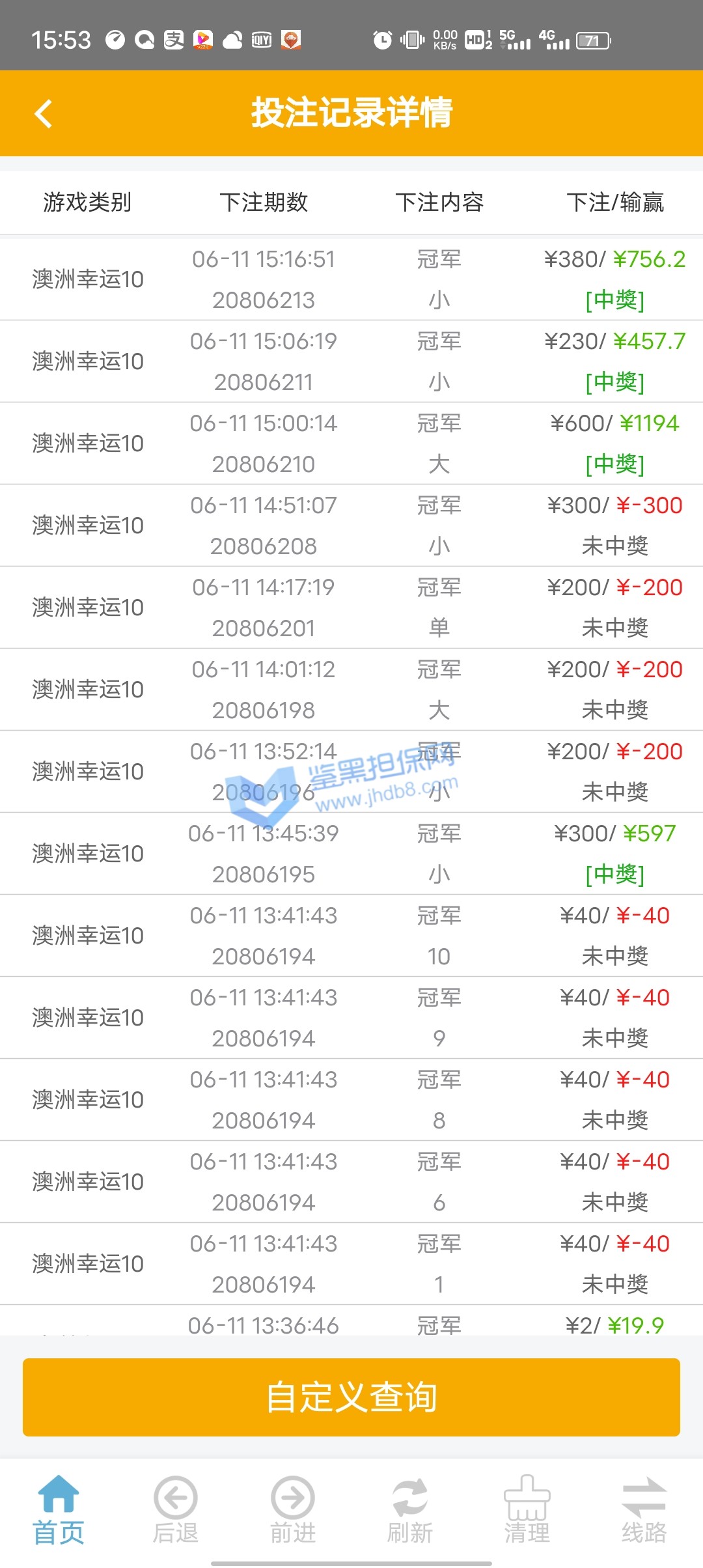
Task: Tap 后退 in the bottom bar
Action: point(176,1509)
